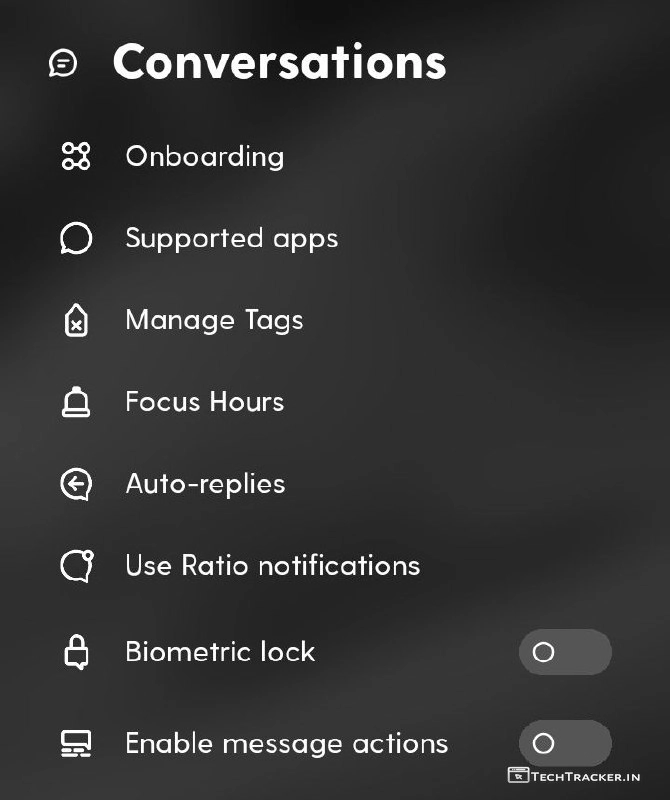Open Auto-replies settings
This screenshot has height=800, width=670.
205,484
